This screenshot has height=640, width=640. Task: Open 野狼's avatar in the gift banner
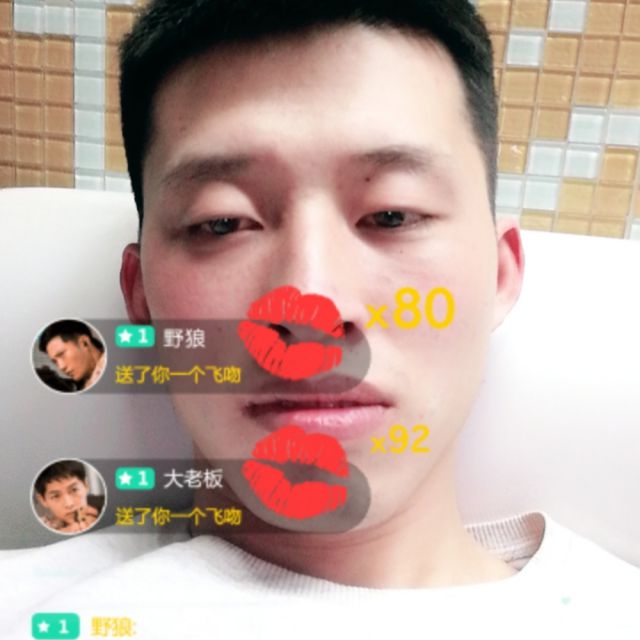tap(69, 356)
